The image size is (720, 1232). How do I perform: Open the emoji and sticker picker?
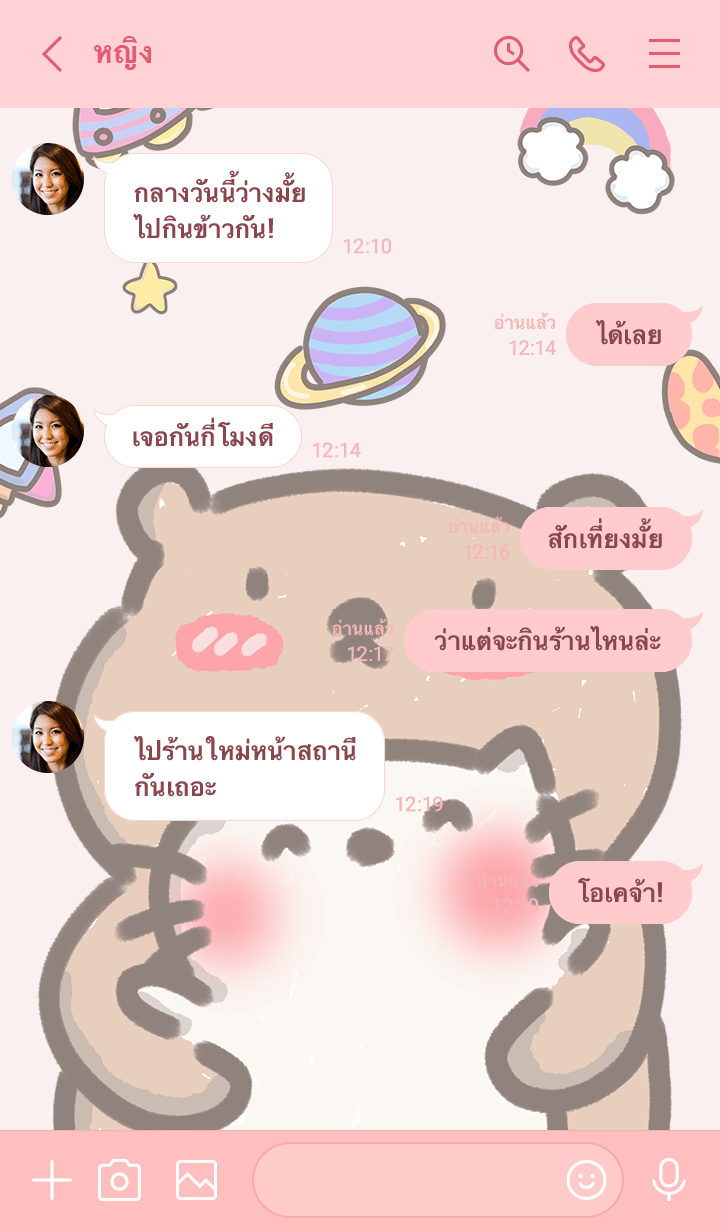pyautogui.click(x=587, y=1181)
